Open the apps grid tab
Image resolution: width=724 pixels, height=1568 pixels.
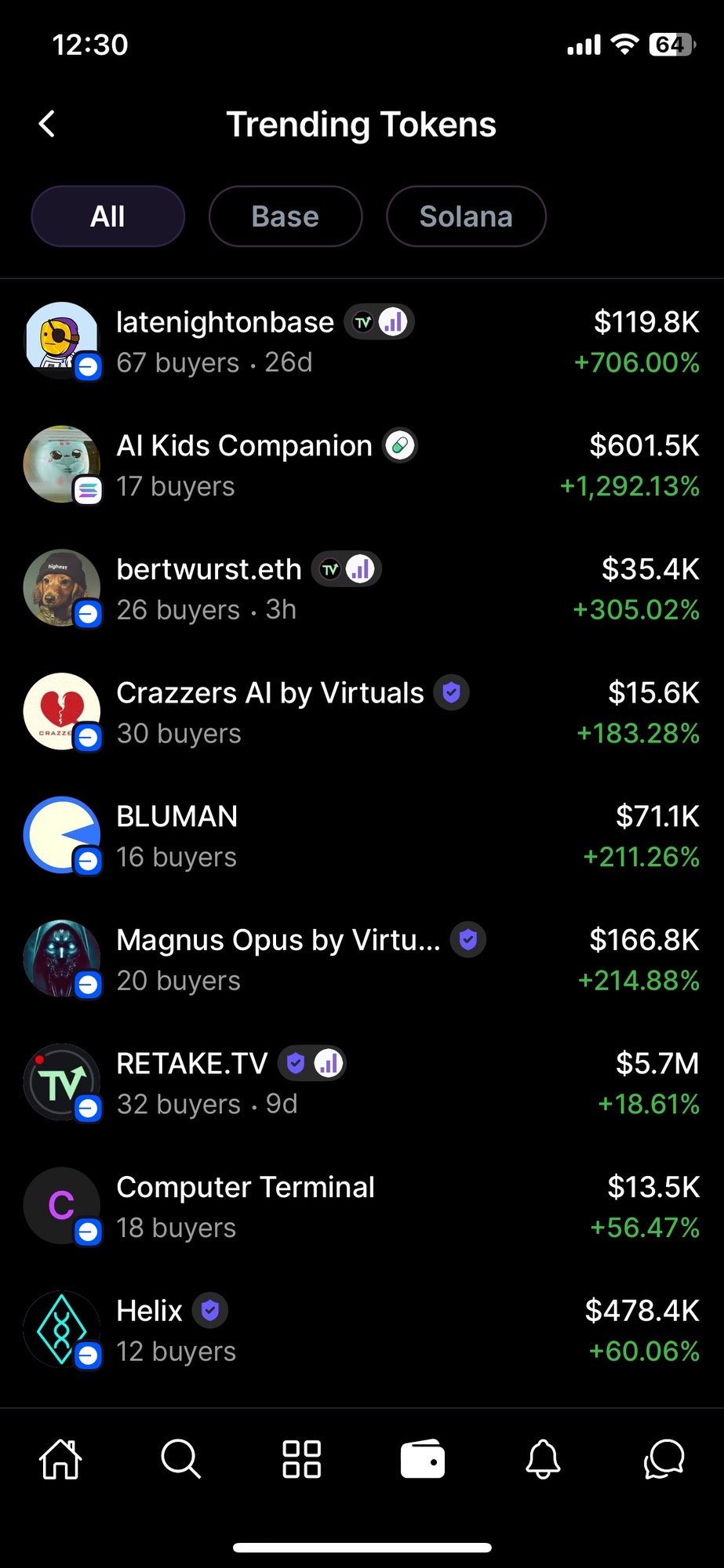301,1460
